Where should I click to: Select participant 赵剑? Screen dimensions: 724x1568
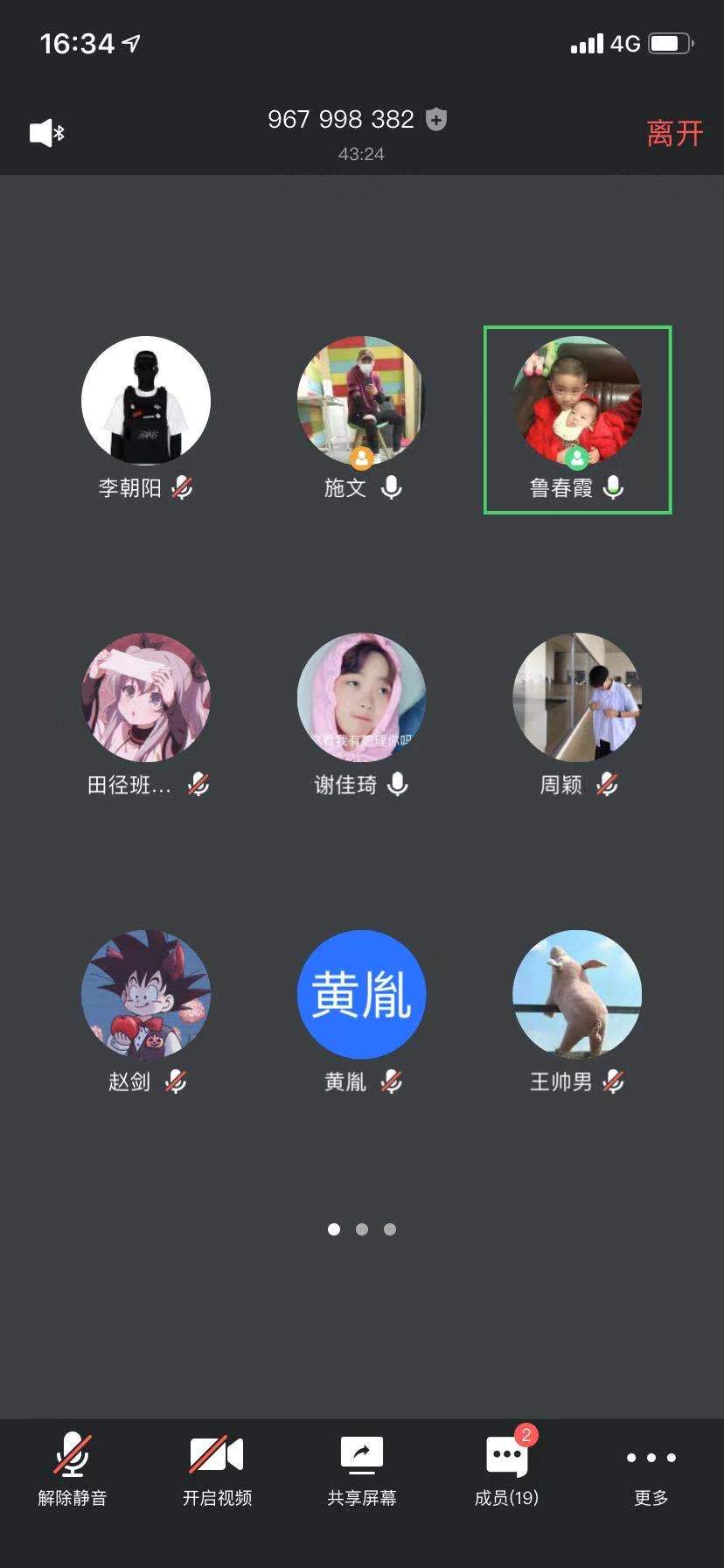click(146, 994)
